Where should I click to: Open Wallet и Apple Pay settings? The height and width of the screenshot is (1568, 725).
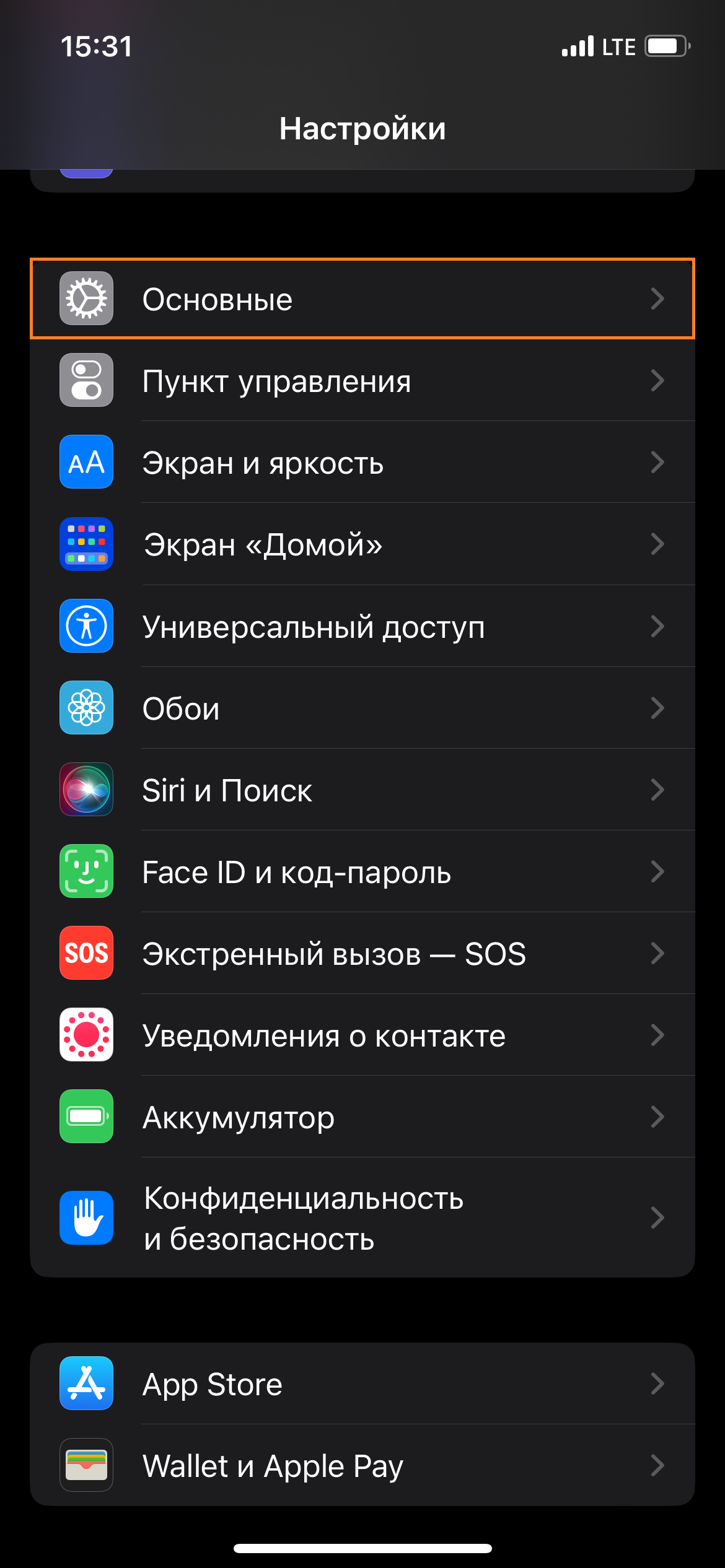click(x=362, y=1465)
